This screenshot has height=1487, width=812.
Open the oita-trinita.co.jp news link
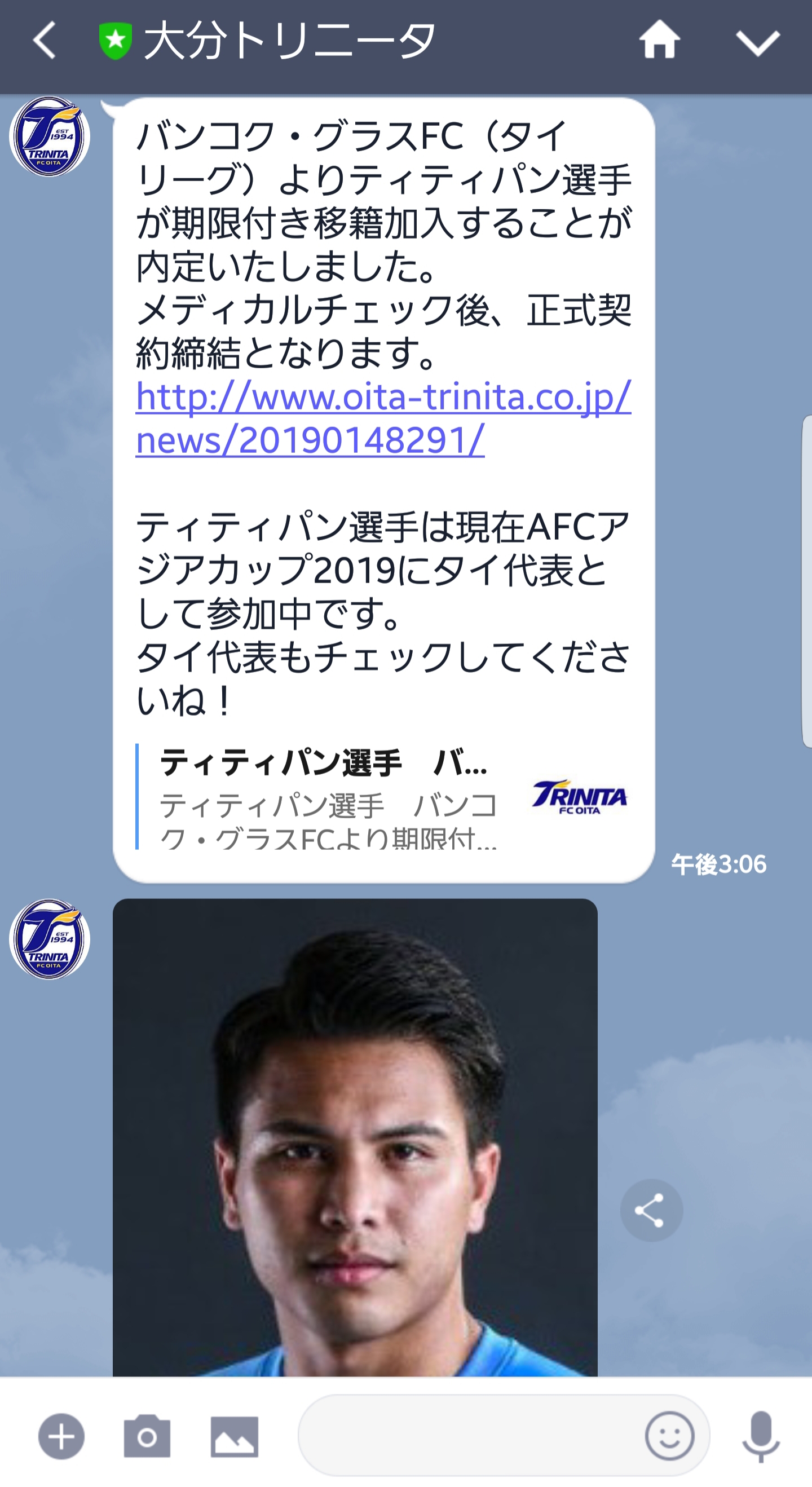pos(382,418)
